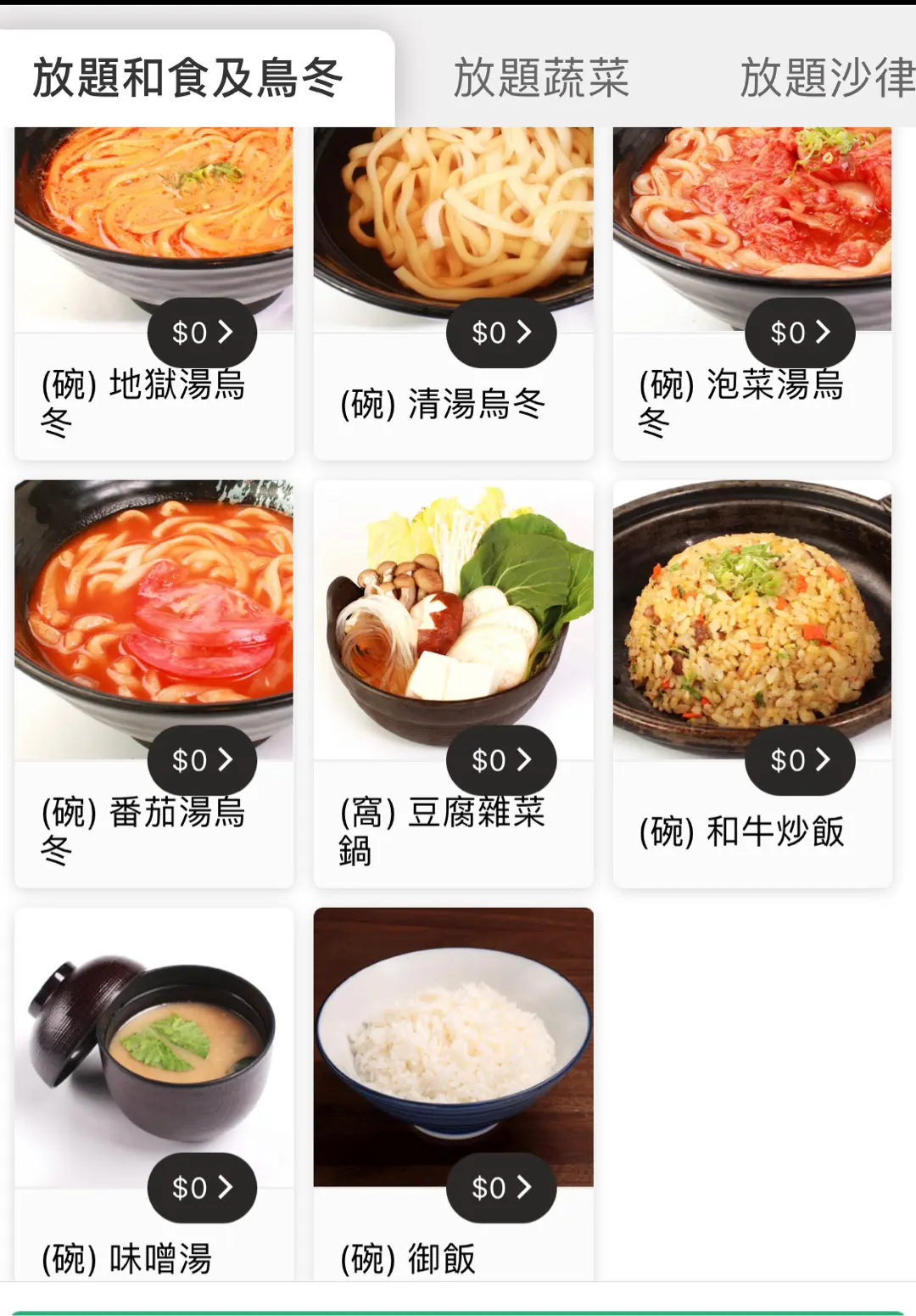Open the 地獄湯烏冬 item card

click(154, 221)
